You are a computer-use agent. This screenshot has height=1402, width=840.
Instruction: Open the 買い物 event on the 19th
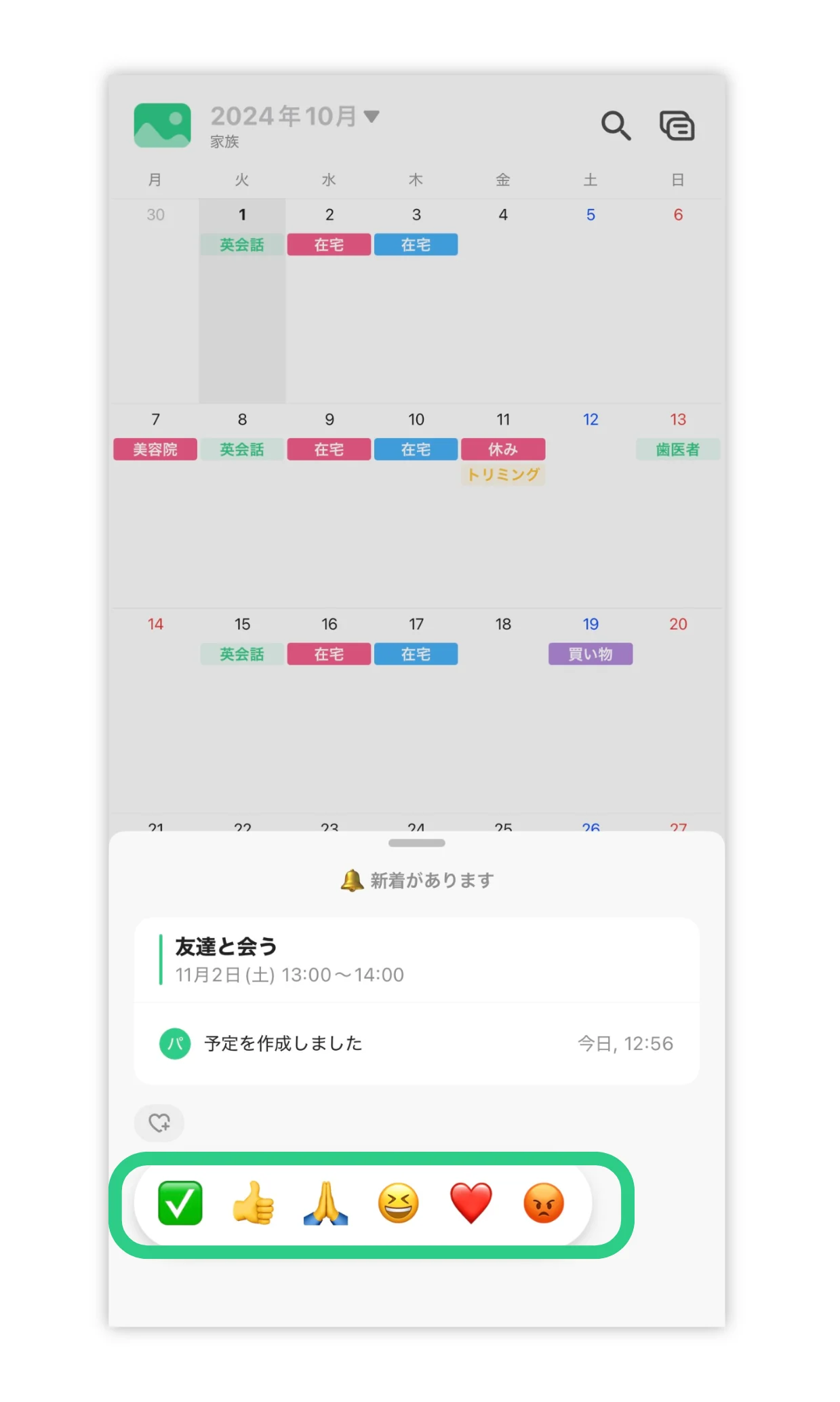point(590,655)
